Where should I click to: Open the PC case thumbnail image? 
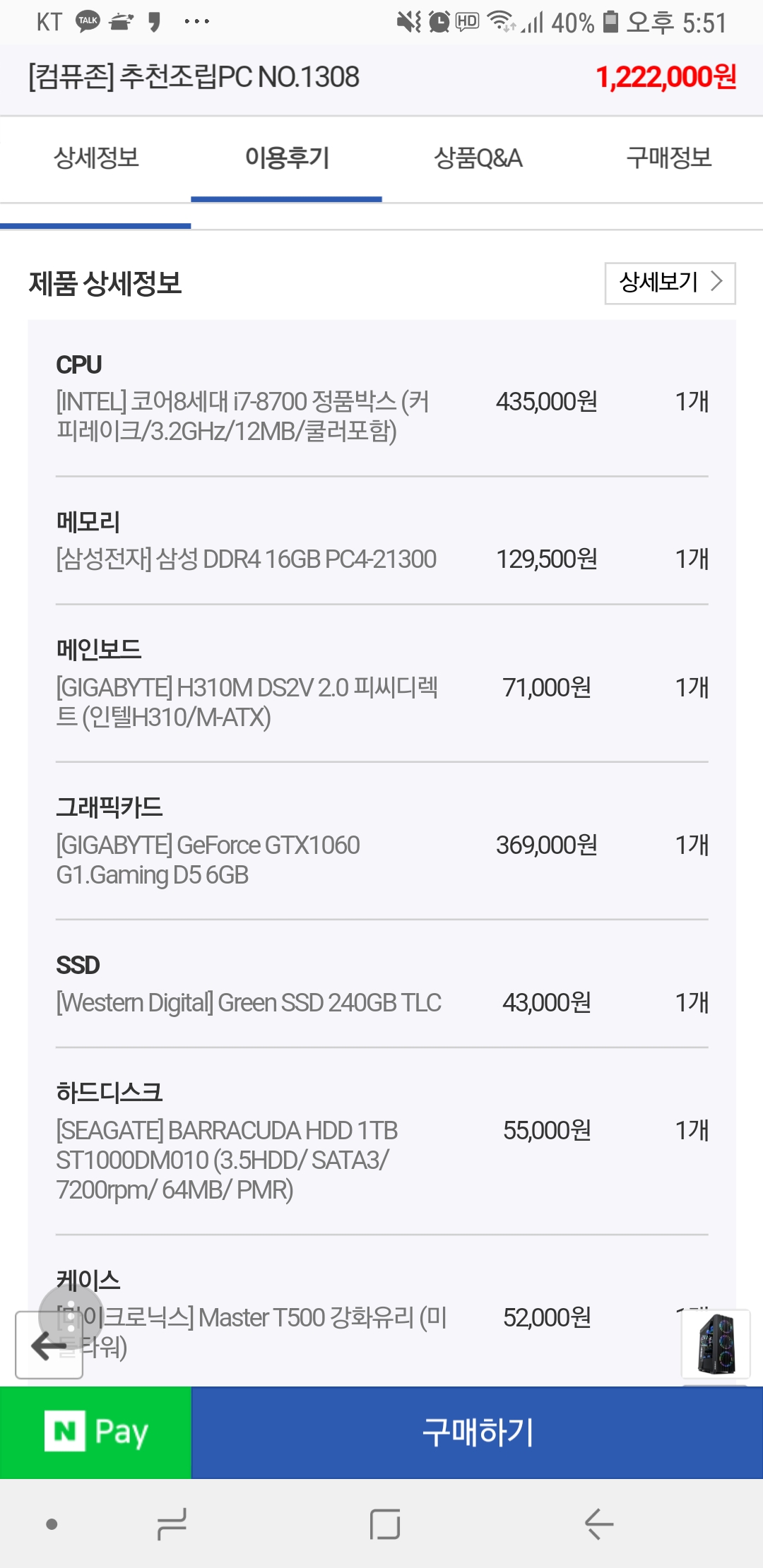[716, 1343]
